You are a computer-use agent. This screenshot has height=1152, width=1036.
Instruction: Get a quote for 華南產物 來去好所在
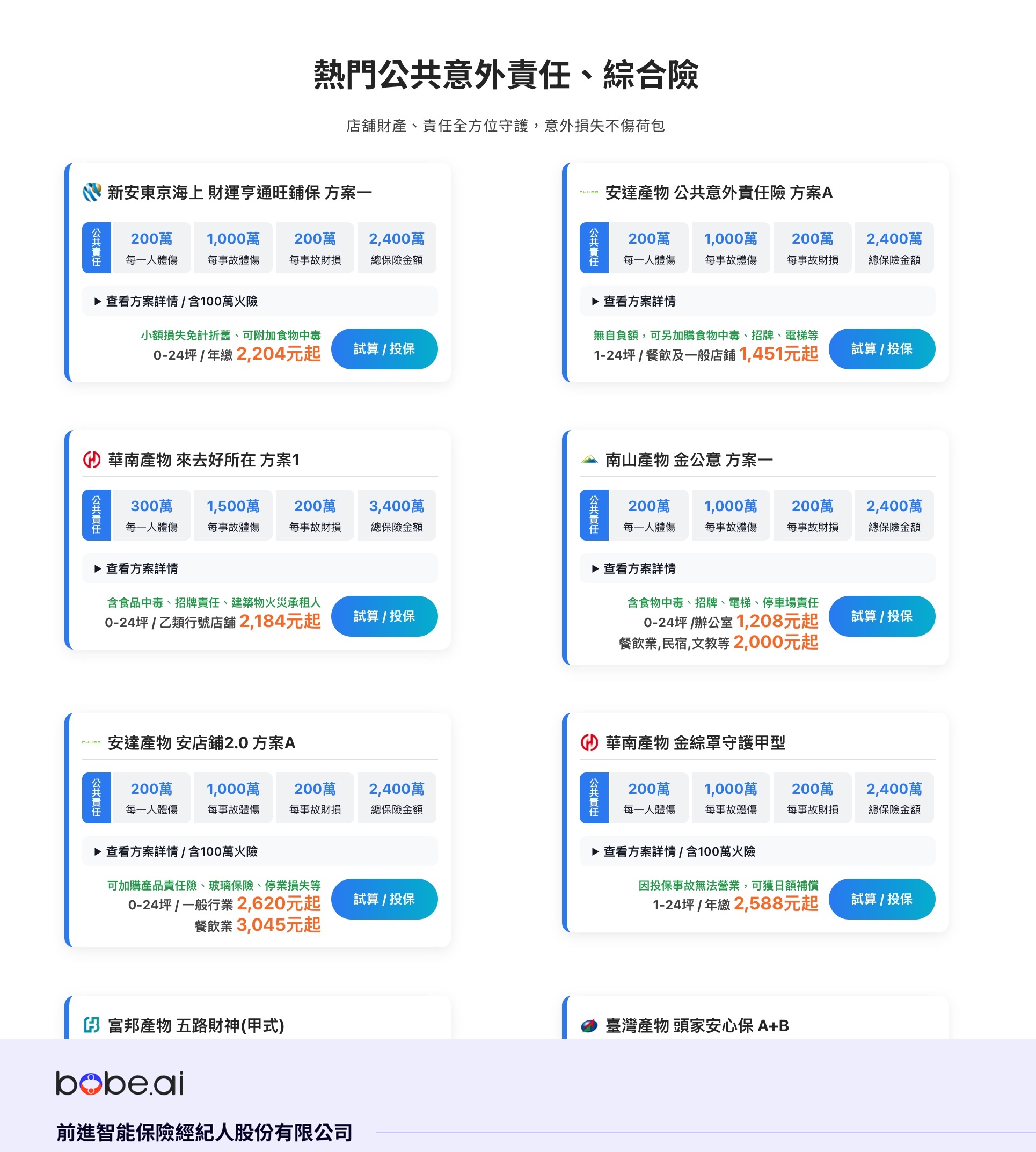(384, 616)
